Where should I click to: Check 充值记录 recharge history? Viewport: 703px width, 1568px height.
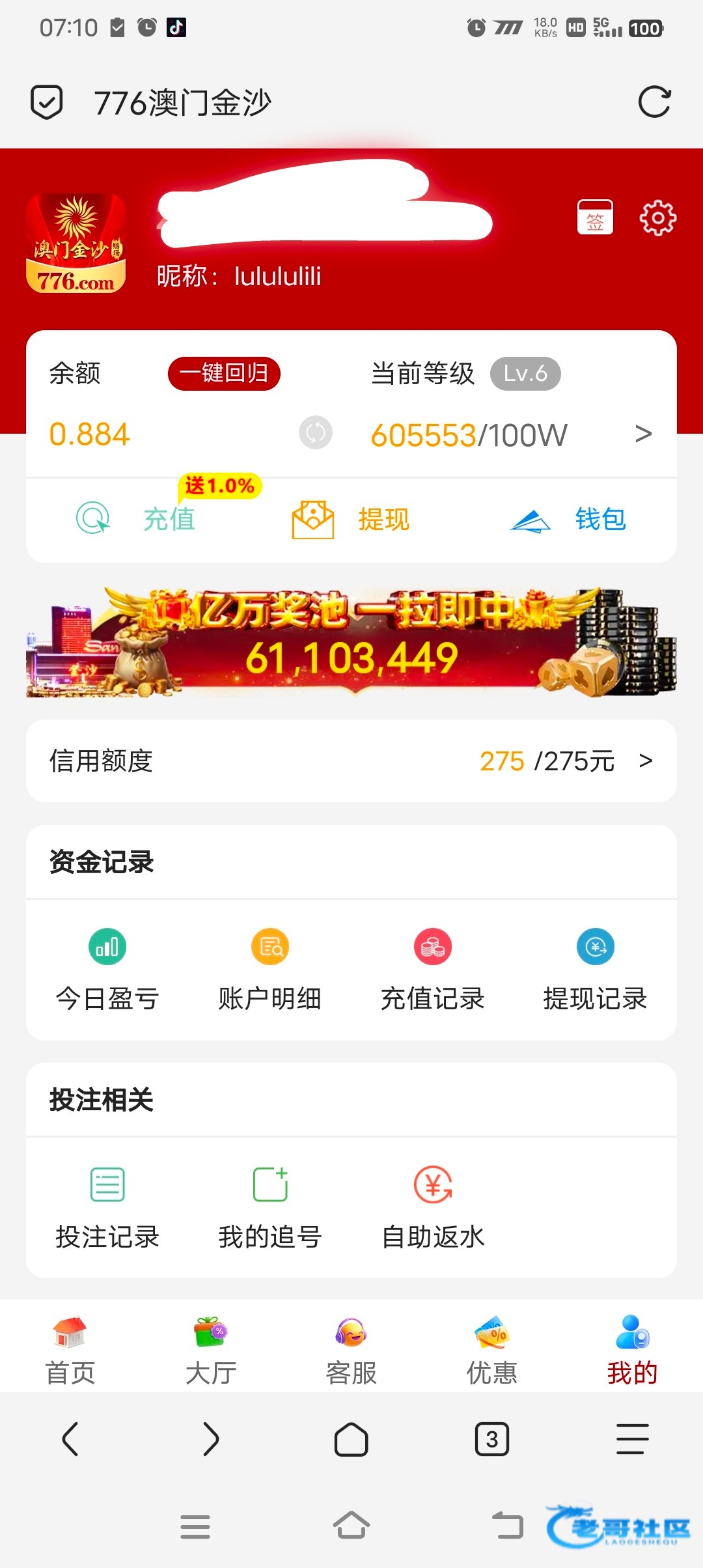433,970
